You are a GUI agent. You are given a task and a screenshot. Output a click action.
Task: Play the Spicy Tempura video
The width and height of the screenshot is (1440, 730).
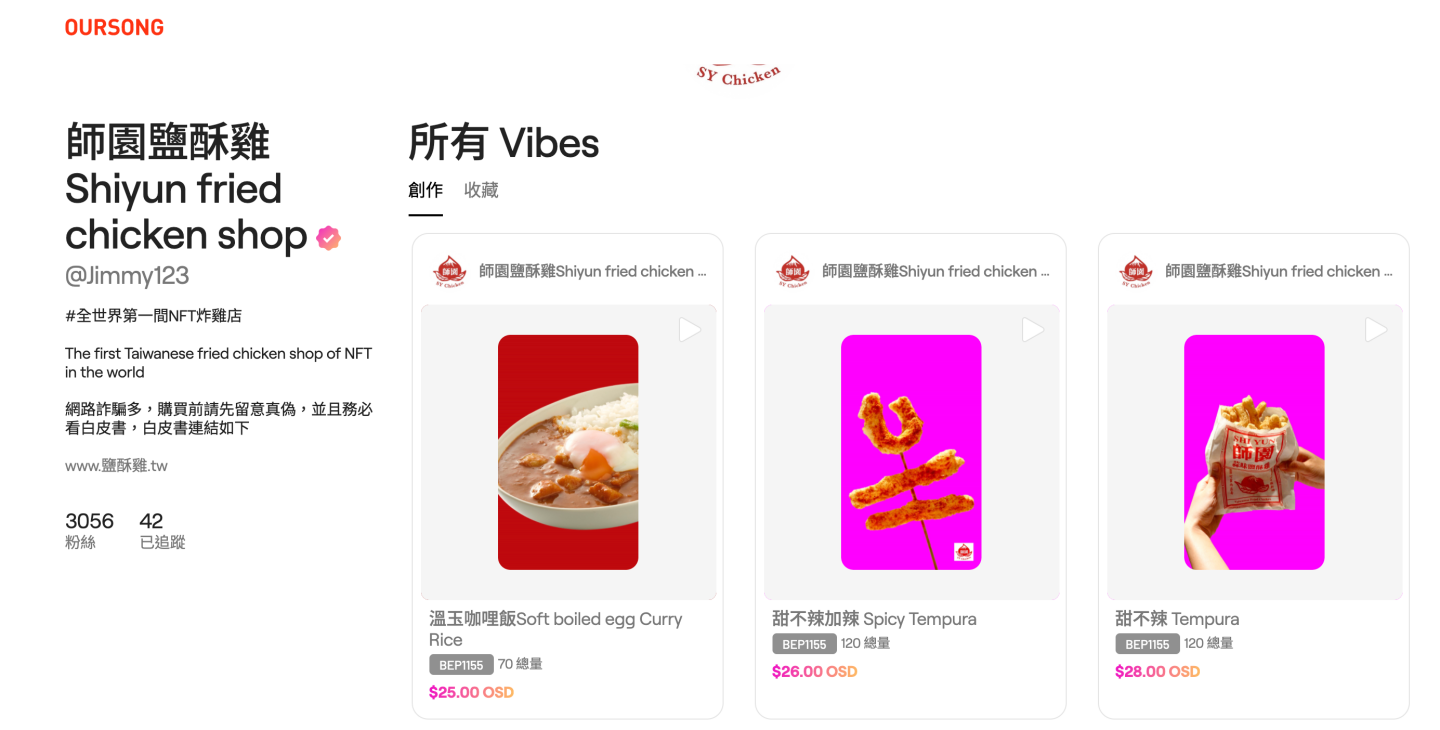[1033, 329]
